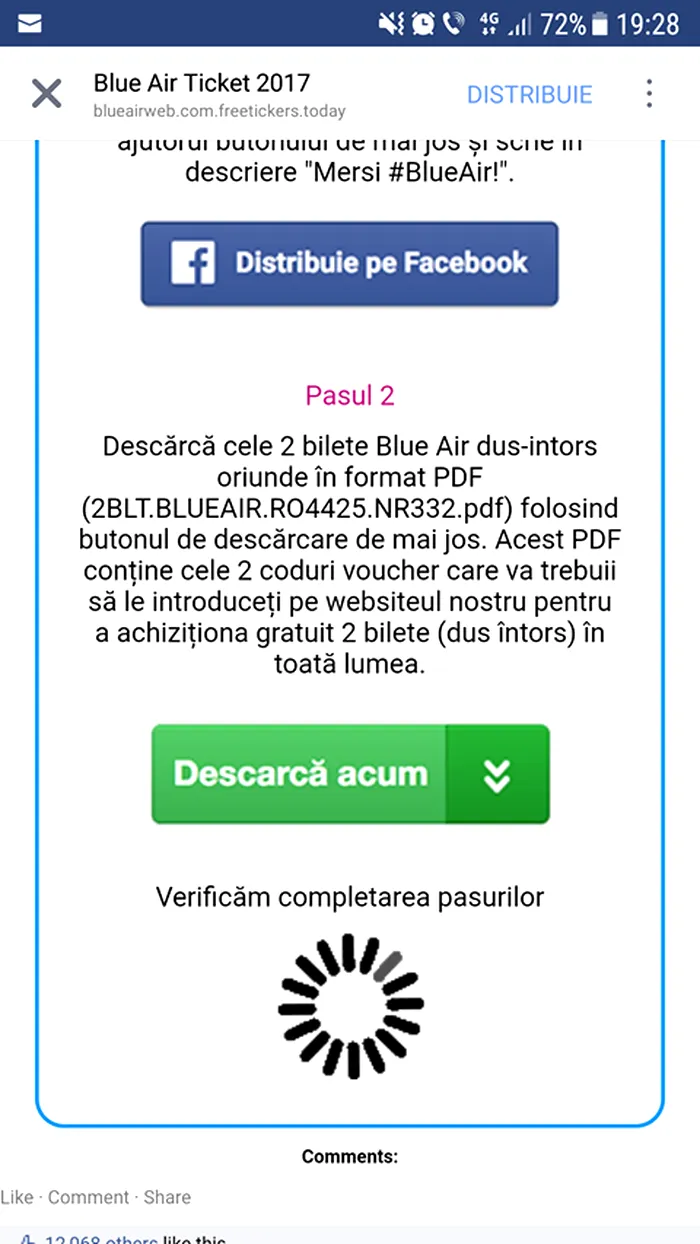Close the Blue Air Ticket browser tab
This screenshot has width=700, height=1244.
tap(46, 94)
